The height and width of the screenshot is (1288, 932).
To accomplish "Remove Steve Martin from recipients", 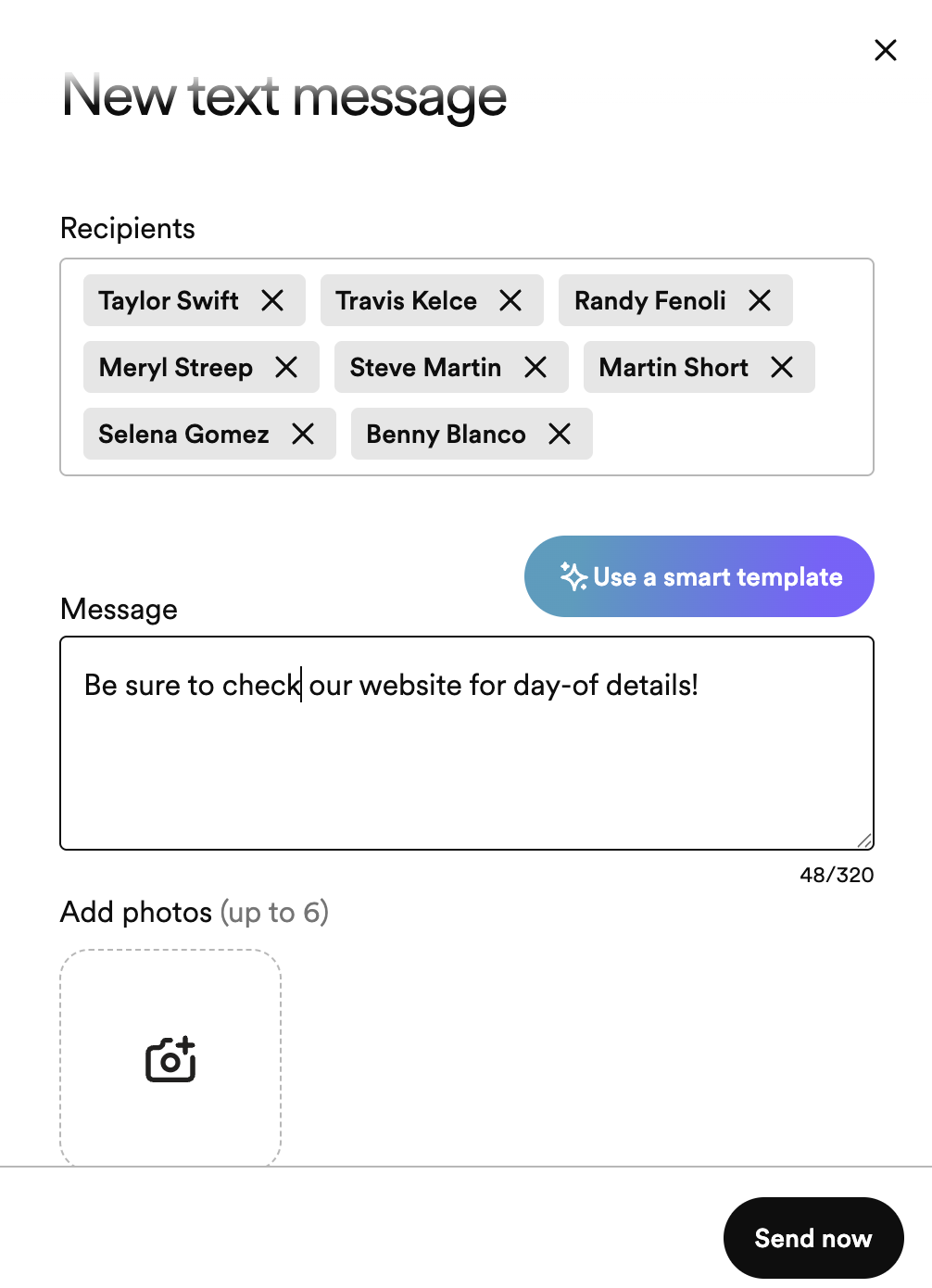I will (535, 367).
